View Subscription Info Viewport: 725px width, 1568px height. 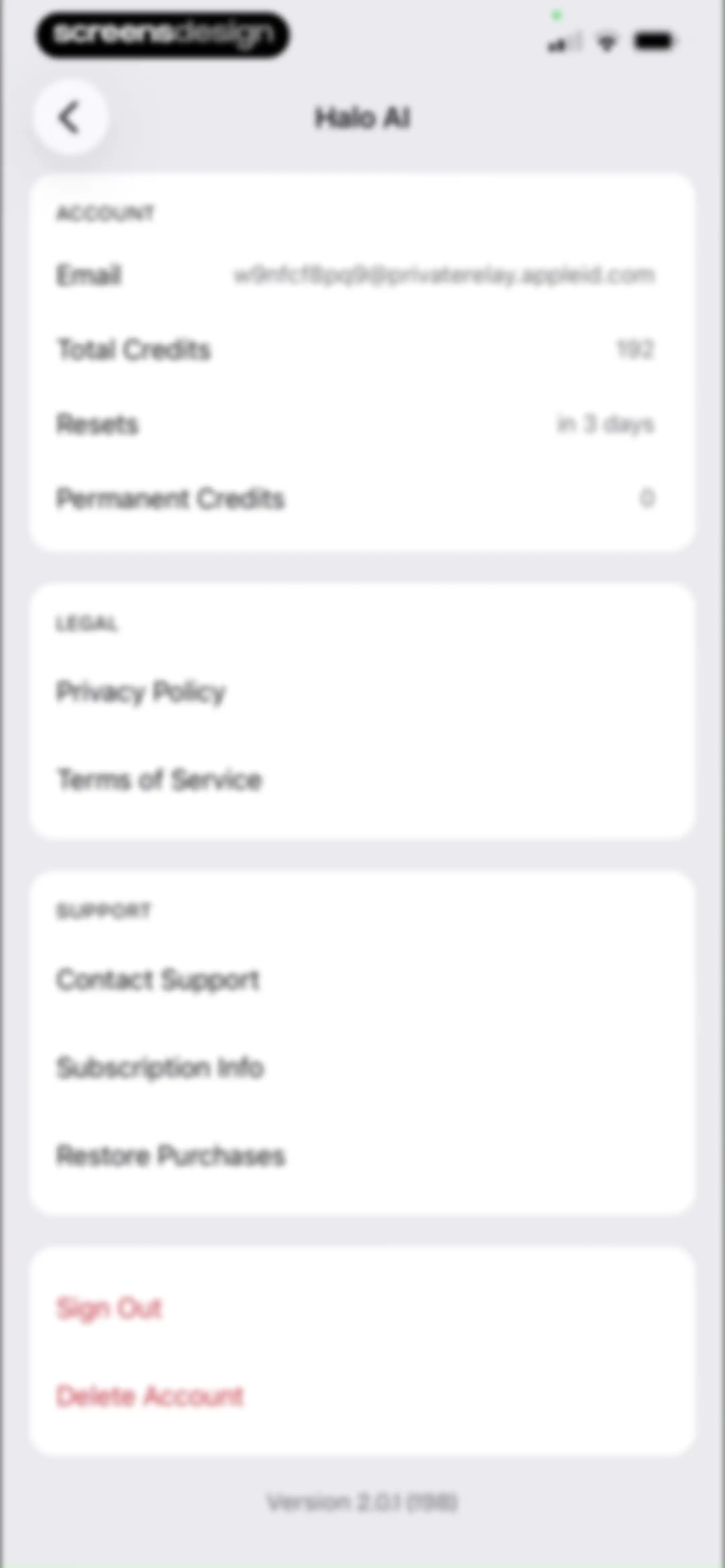coord(362,1068)
